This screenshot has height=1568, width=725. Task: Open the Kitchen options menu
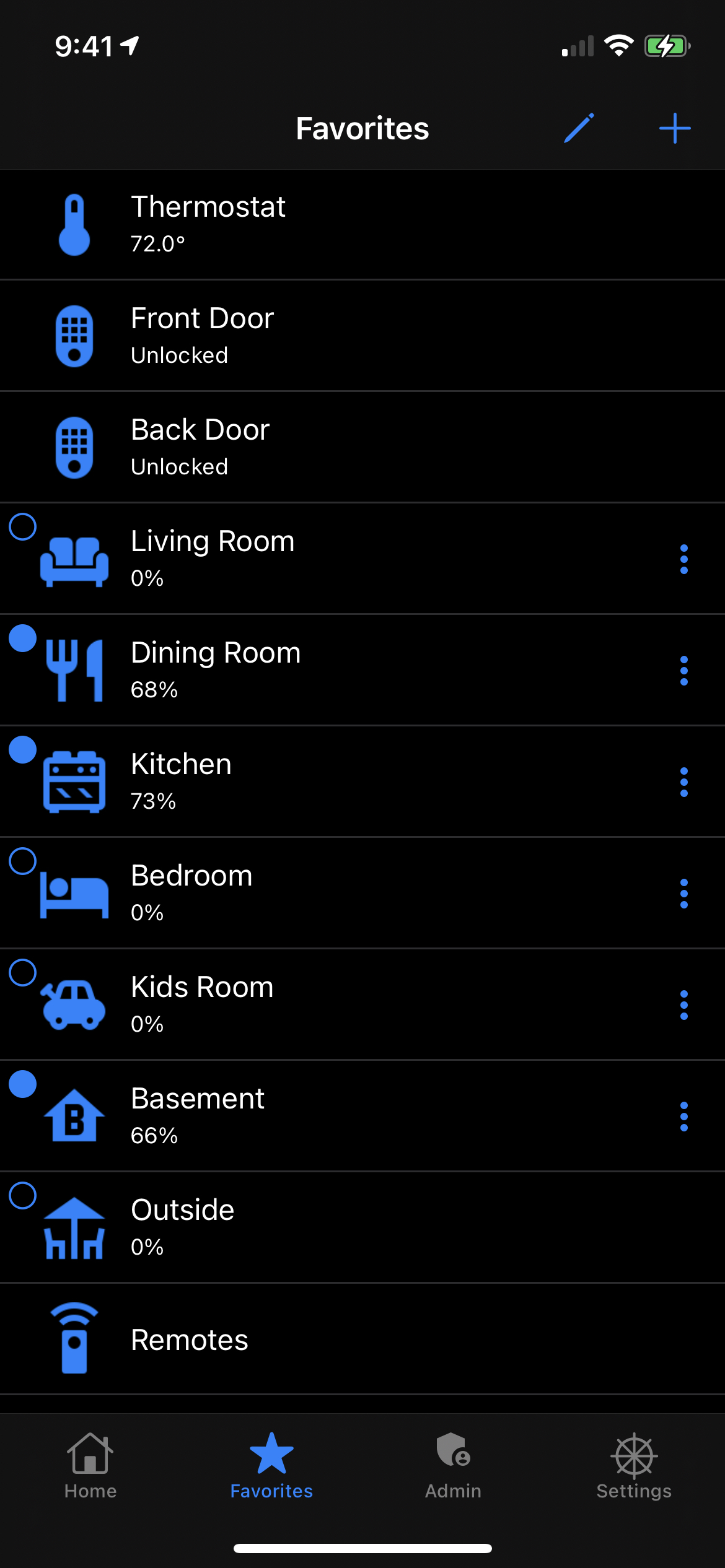pos(683,782)
